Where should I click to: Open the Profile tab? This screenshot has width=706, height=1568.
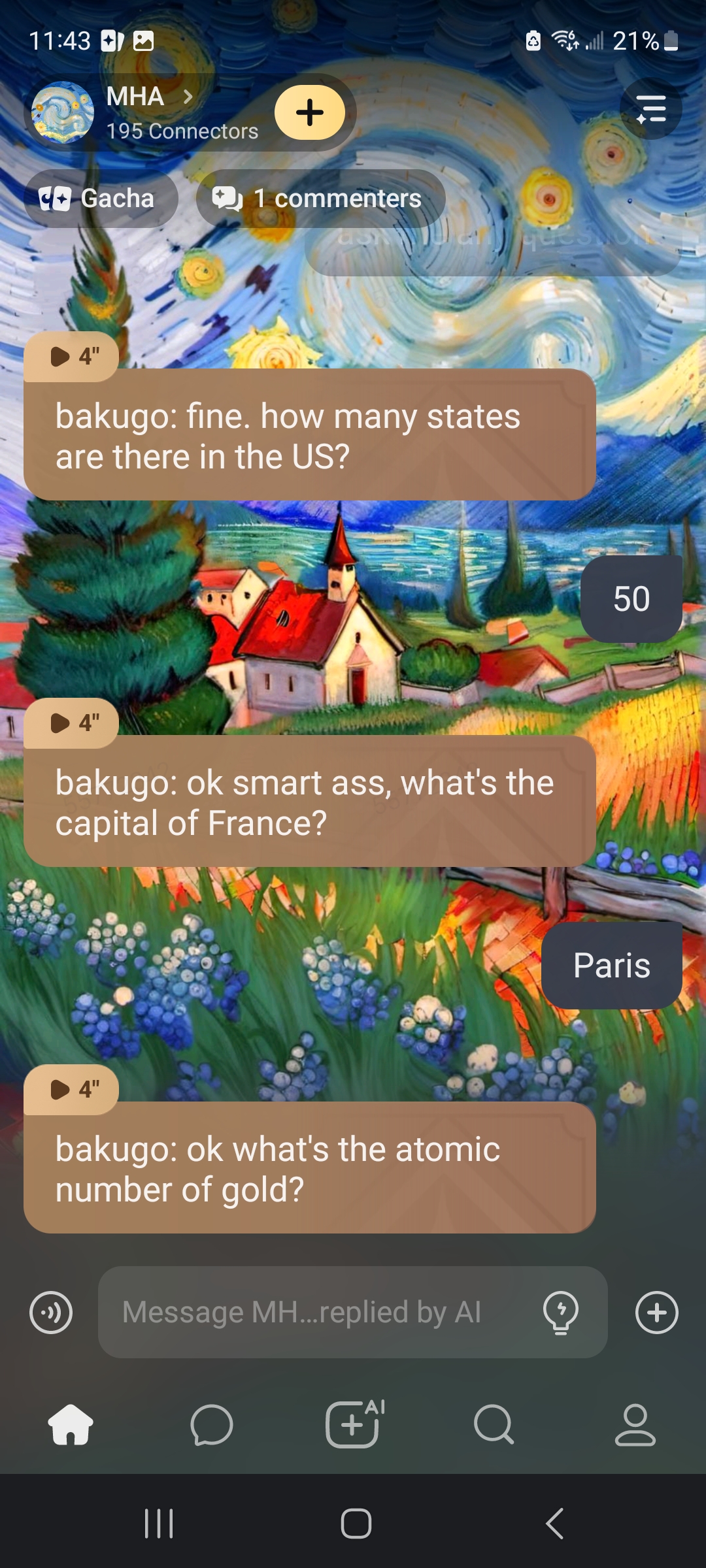[x=635, y=1424]
